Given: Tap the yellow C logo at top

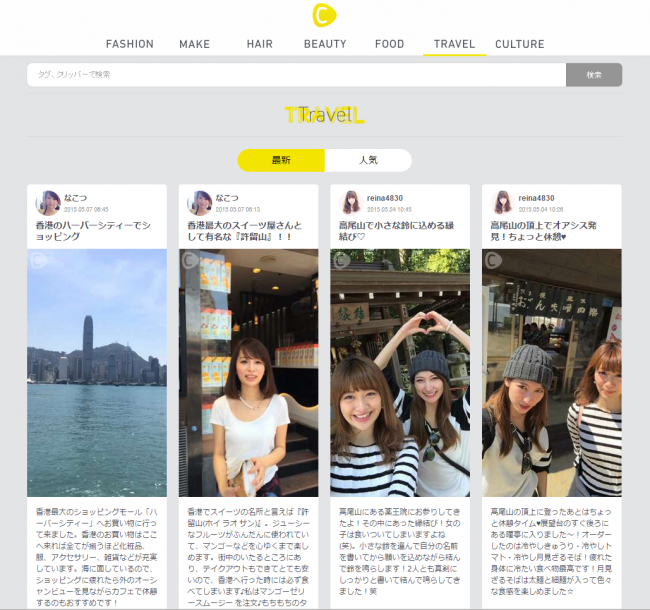Looking at the screenshot, I should (x=324, y=16).
